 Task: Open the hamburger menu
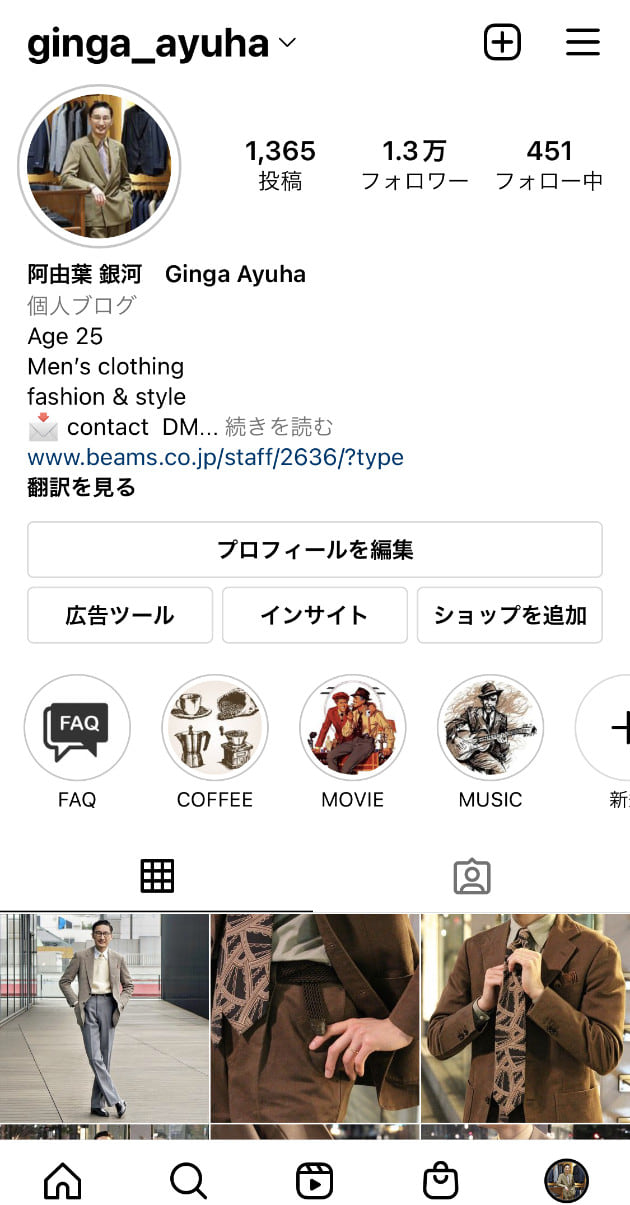tap(583, 42)
